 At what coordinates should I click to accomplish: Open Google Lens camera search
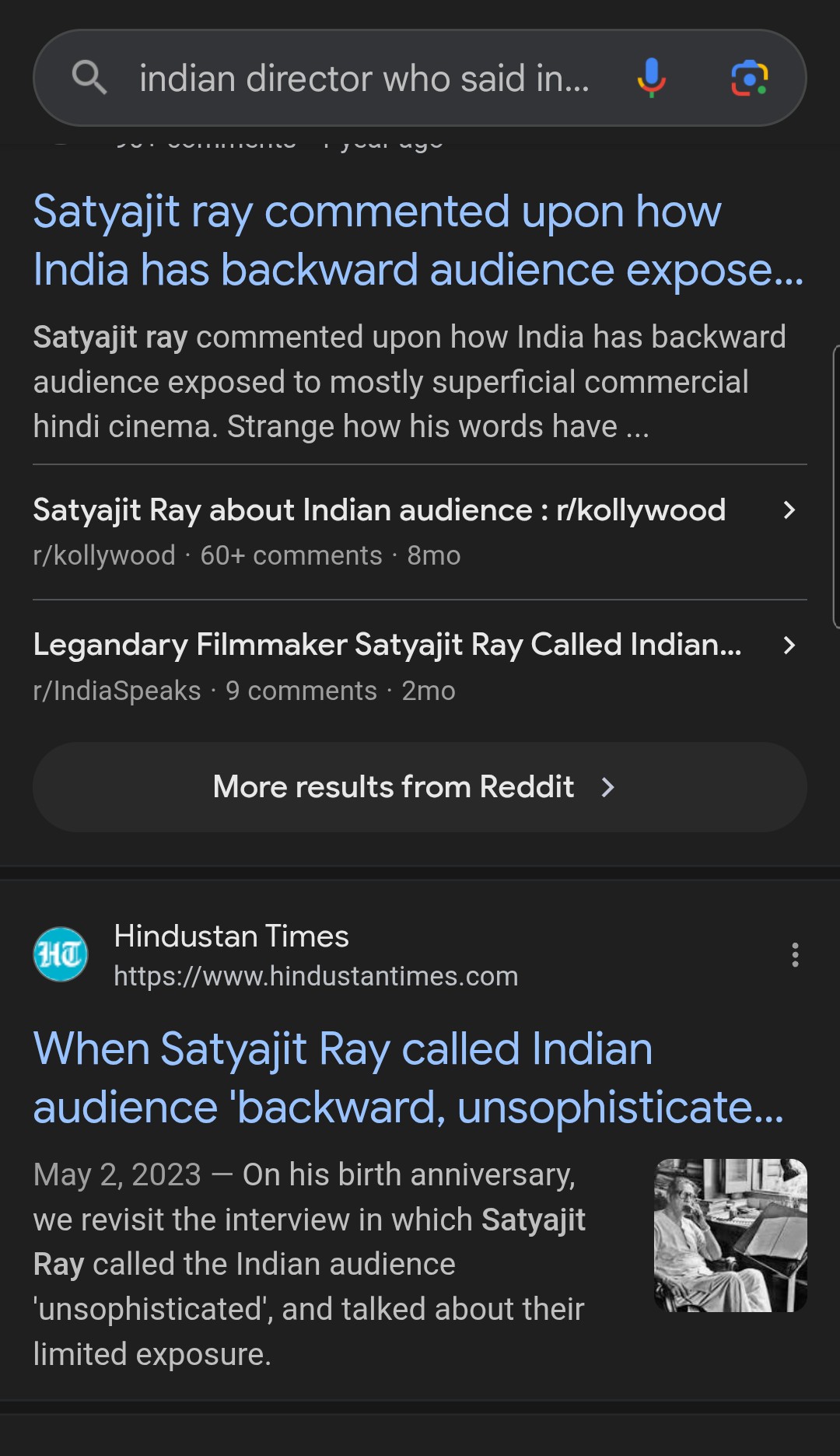pos(749,78)
